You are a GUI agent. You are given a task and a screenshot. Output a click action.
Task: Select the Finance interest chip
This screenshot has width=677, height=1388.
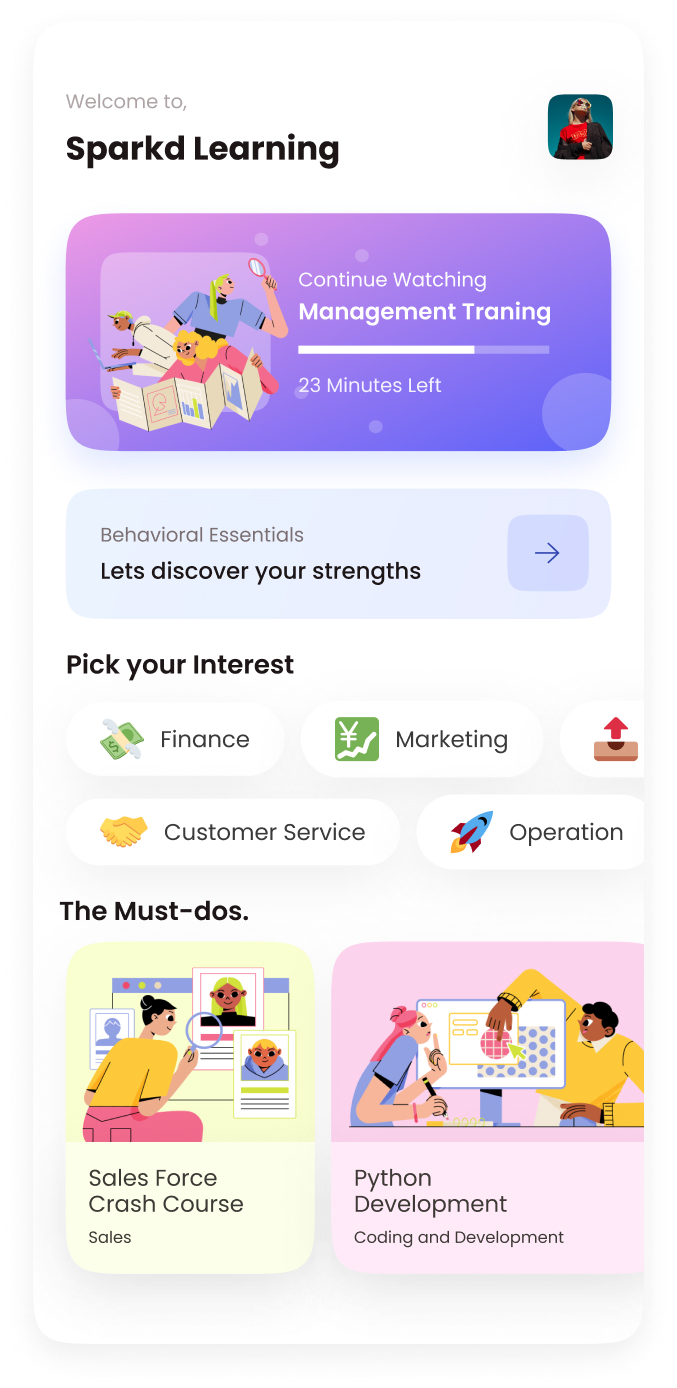tap(175, 740)
